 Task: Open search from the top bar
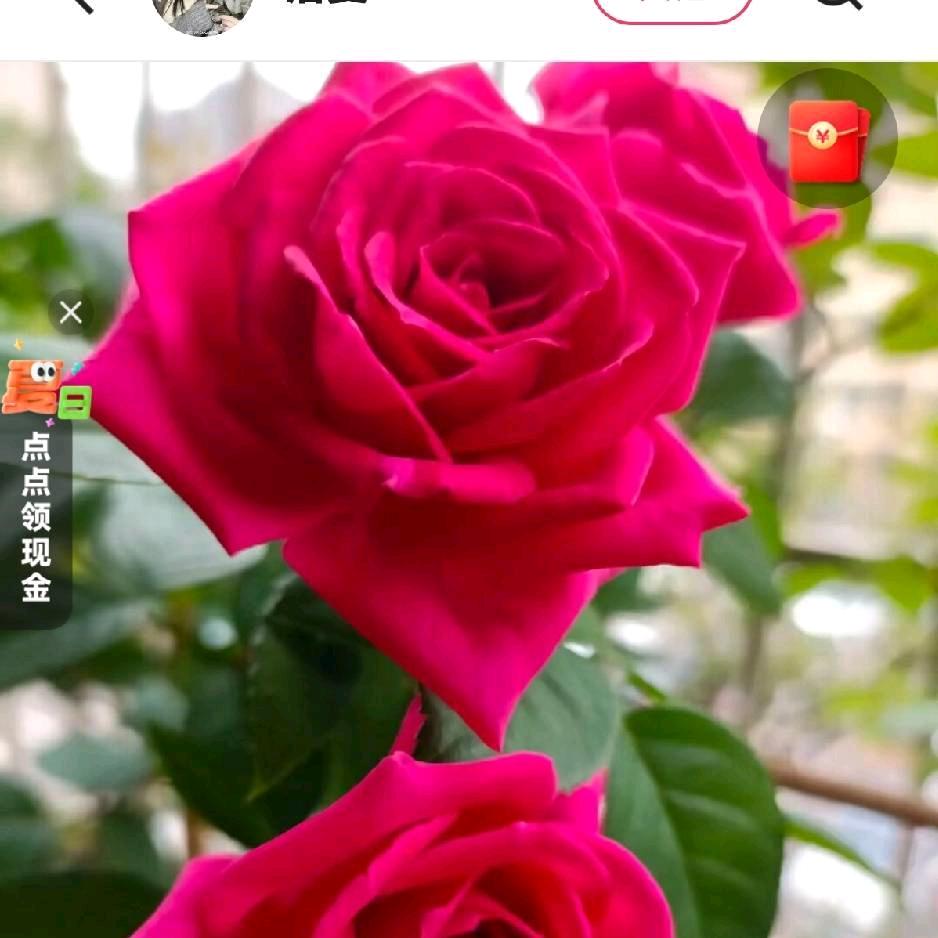(x=838, y=5)
